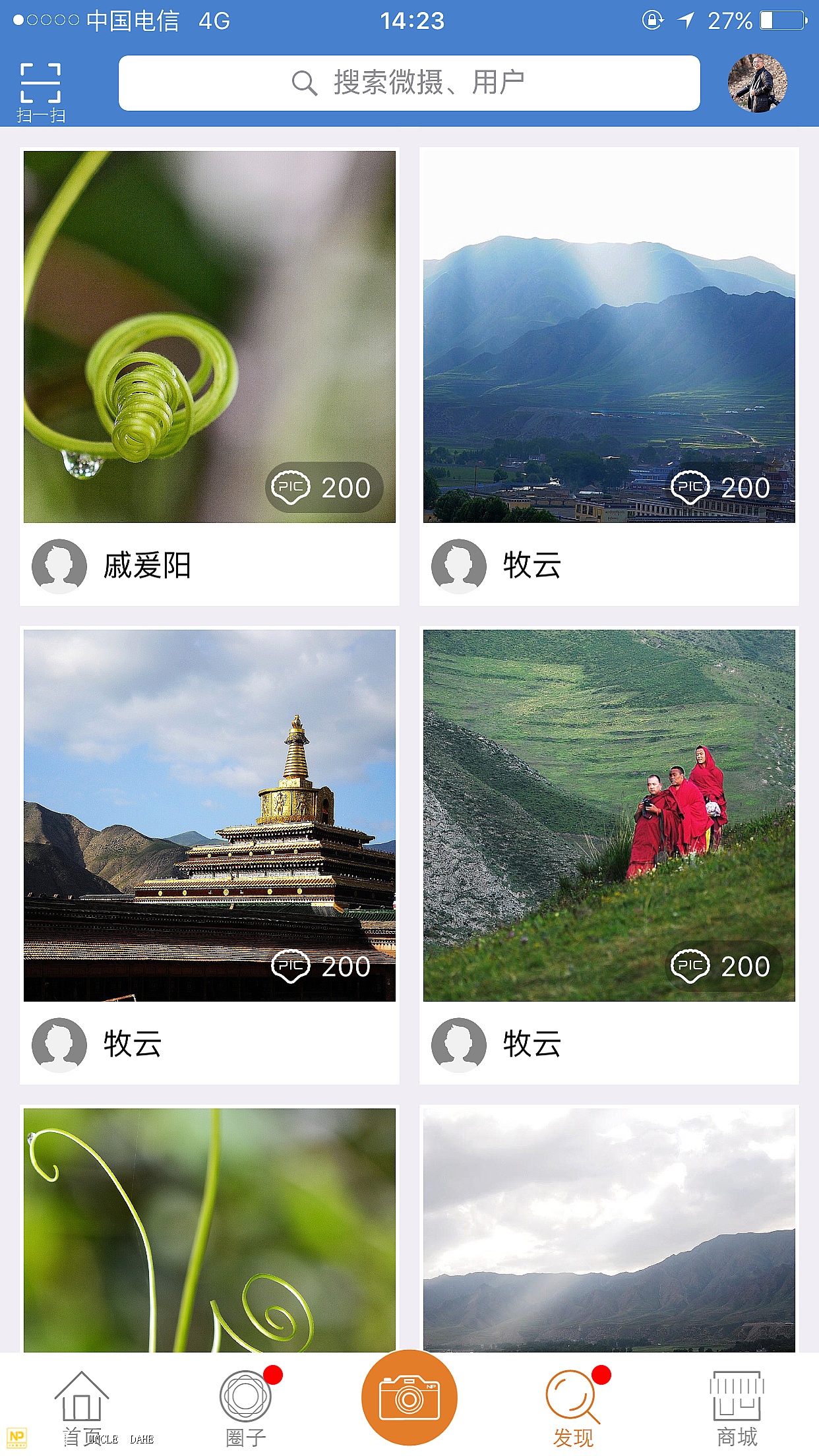Open 牧云's red-robed monks album
This screenshot has height=1456, width=819.
tap(609, 815)
